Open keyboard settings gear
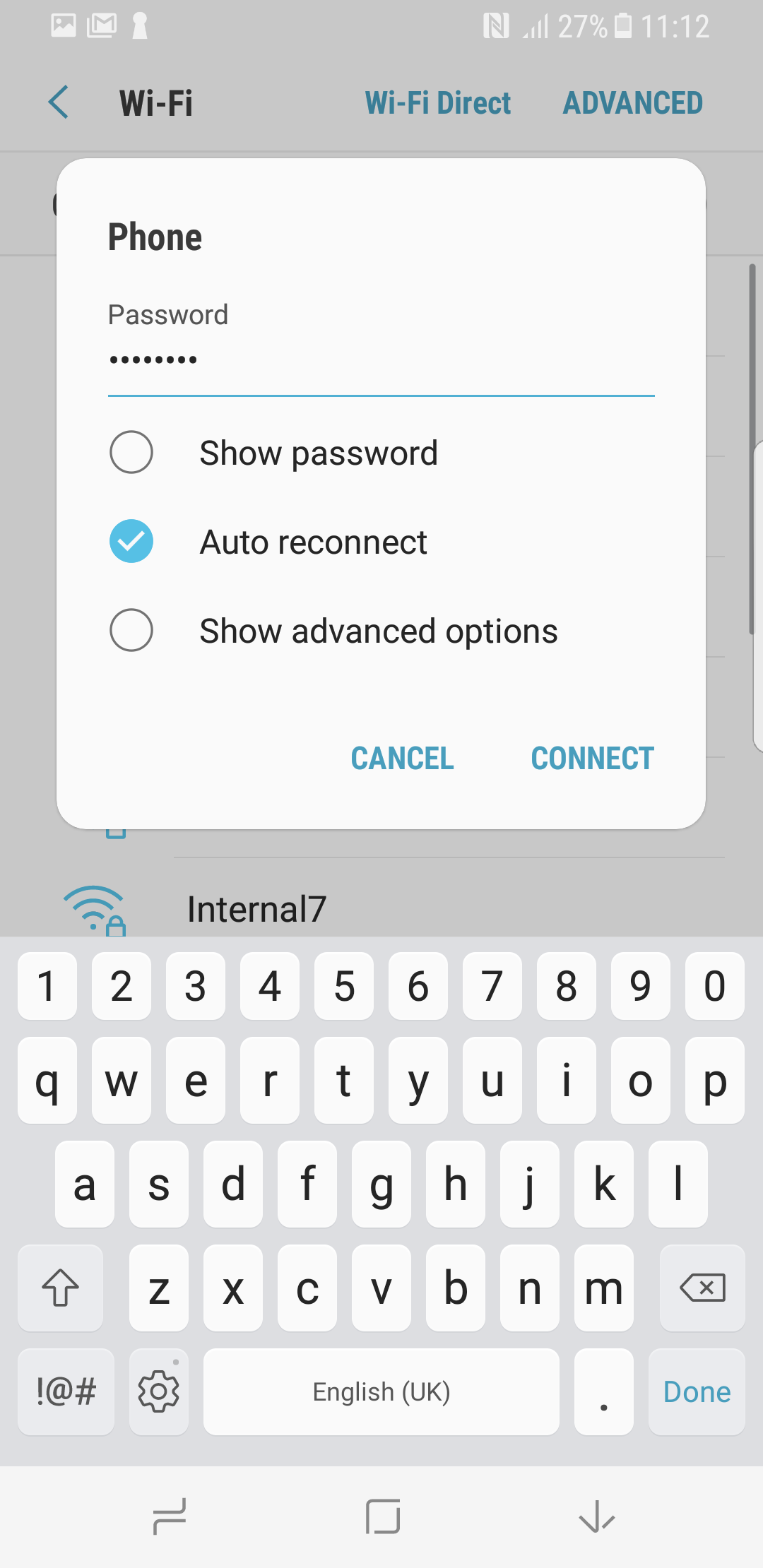This screenshot has width=763, height=1568. [159, 1391]
